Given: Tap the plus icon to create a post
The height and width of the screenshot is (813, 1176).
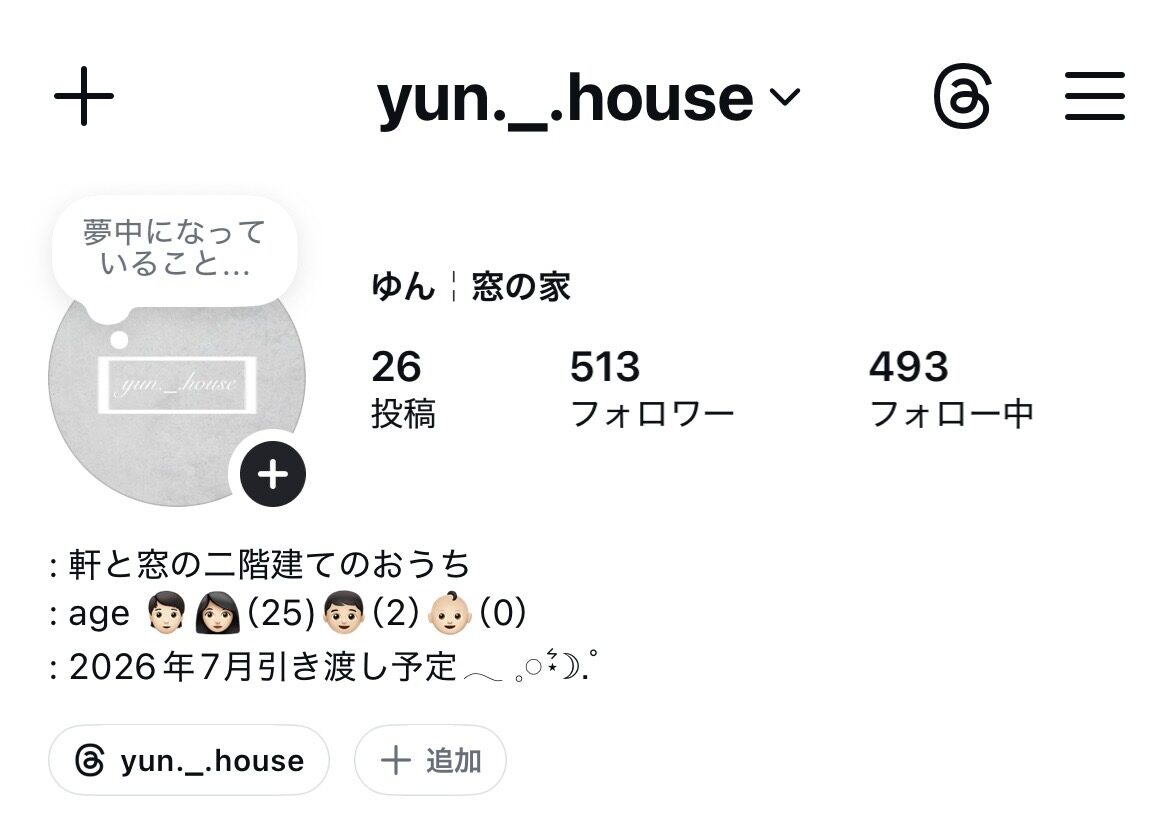Looking at the screenshot, I should [x=84, y=98].
